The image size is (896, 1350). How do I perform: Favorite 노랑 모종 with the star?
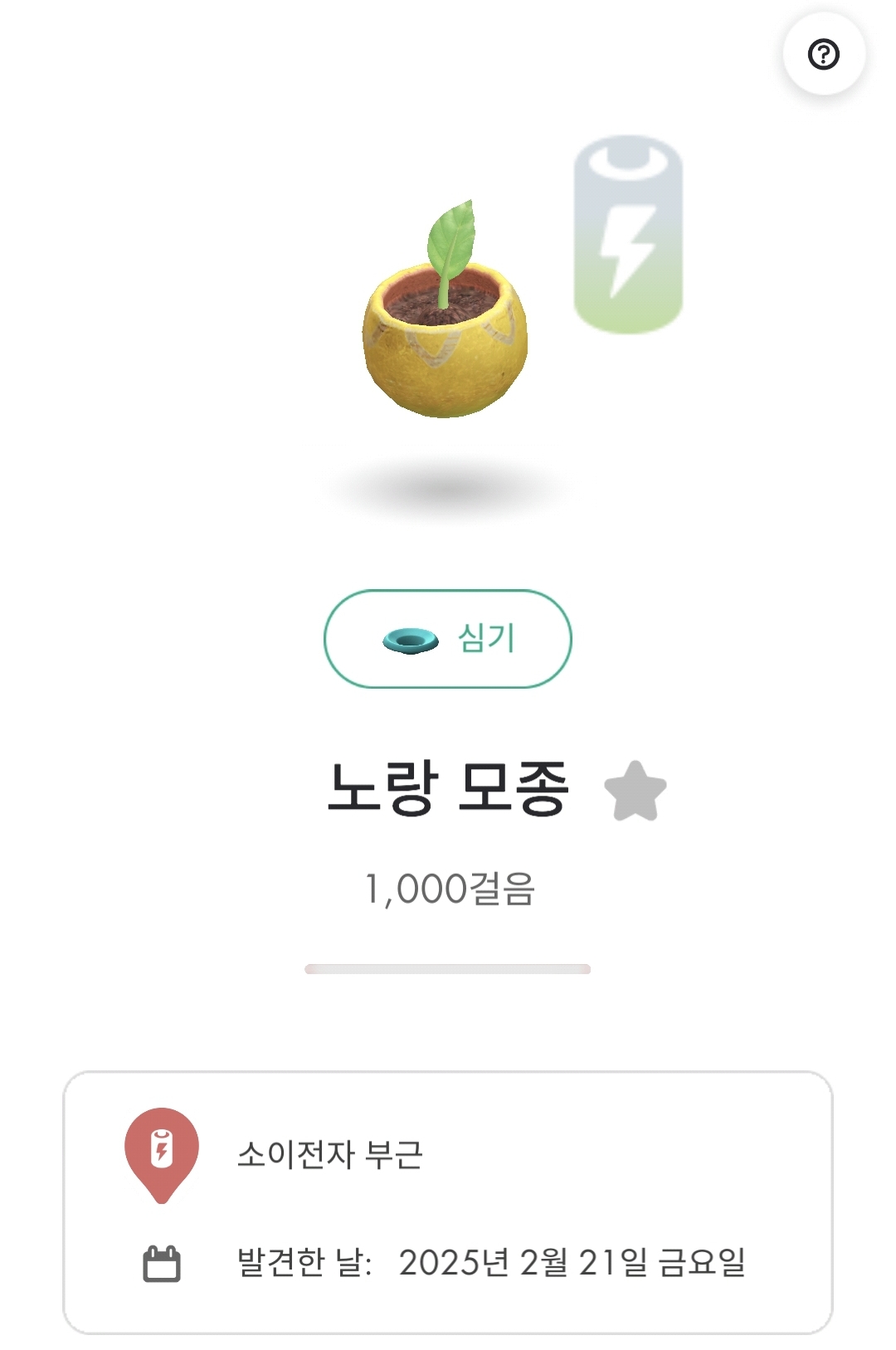point(635,792)
